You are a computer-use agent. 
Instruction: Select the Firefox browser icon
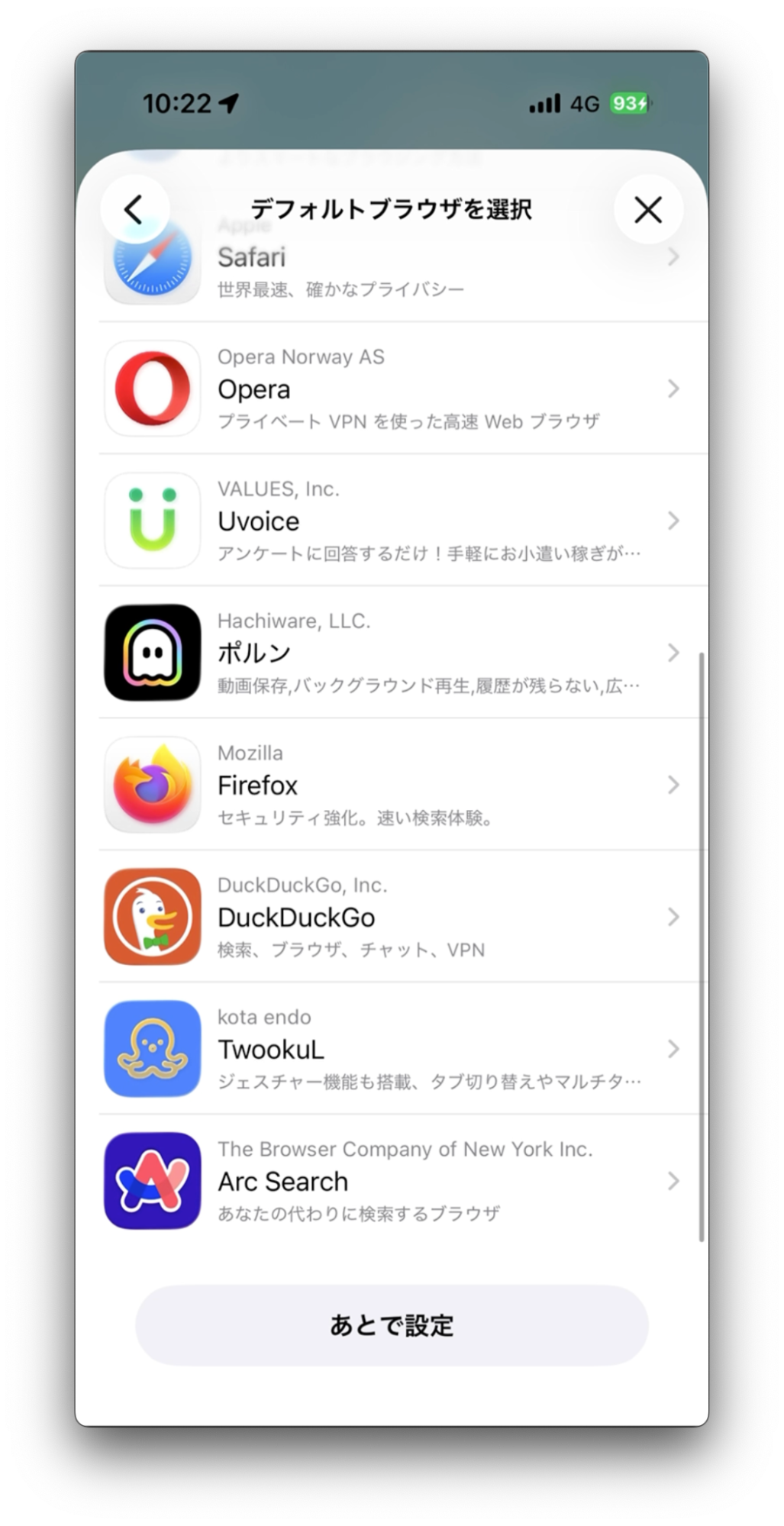coord(152,785)
